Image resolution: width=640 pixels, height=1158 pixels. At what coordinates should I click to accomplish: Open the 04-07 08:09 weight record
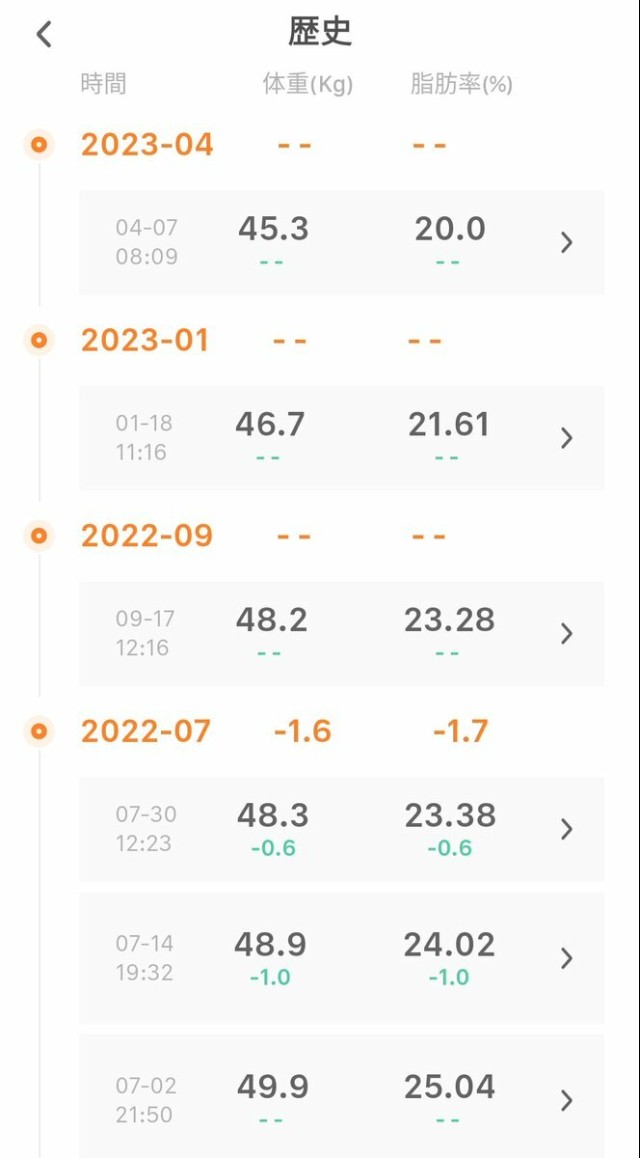tap(341, 243)
